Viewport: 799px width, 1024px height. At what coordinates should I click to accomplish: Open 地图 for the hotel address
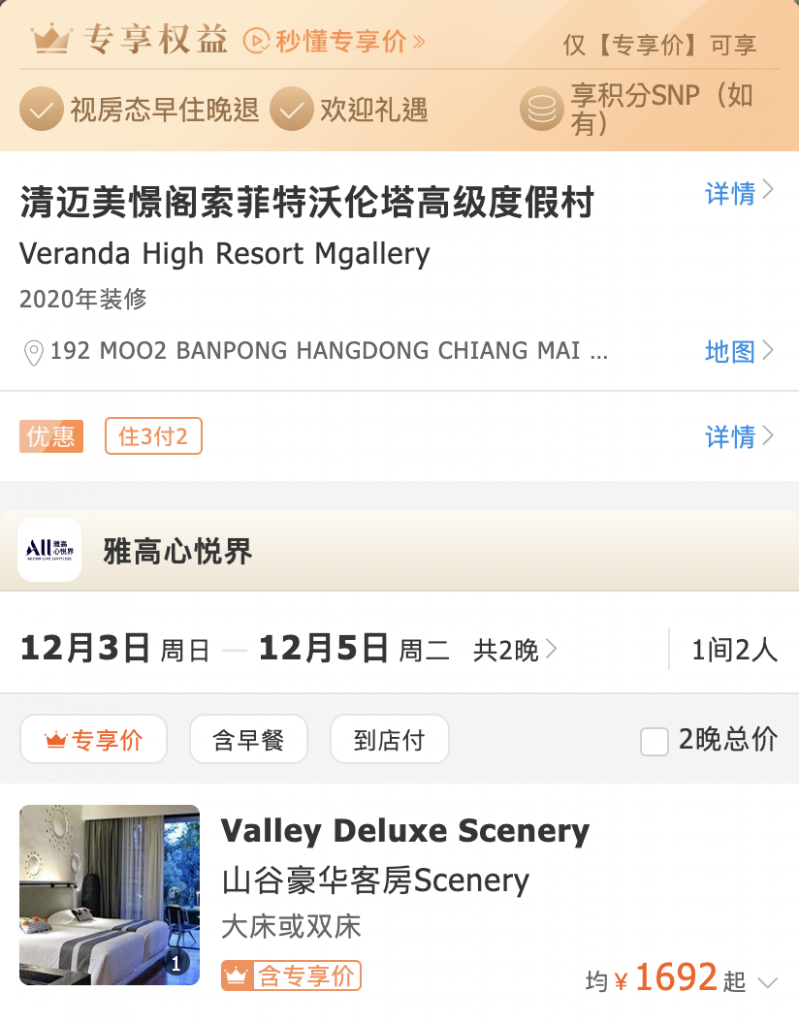(739, 351)
